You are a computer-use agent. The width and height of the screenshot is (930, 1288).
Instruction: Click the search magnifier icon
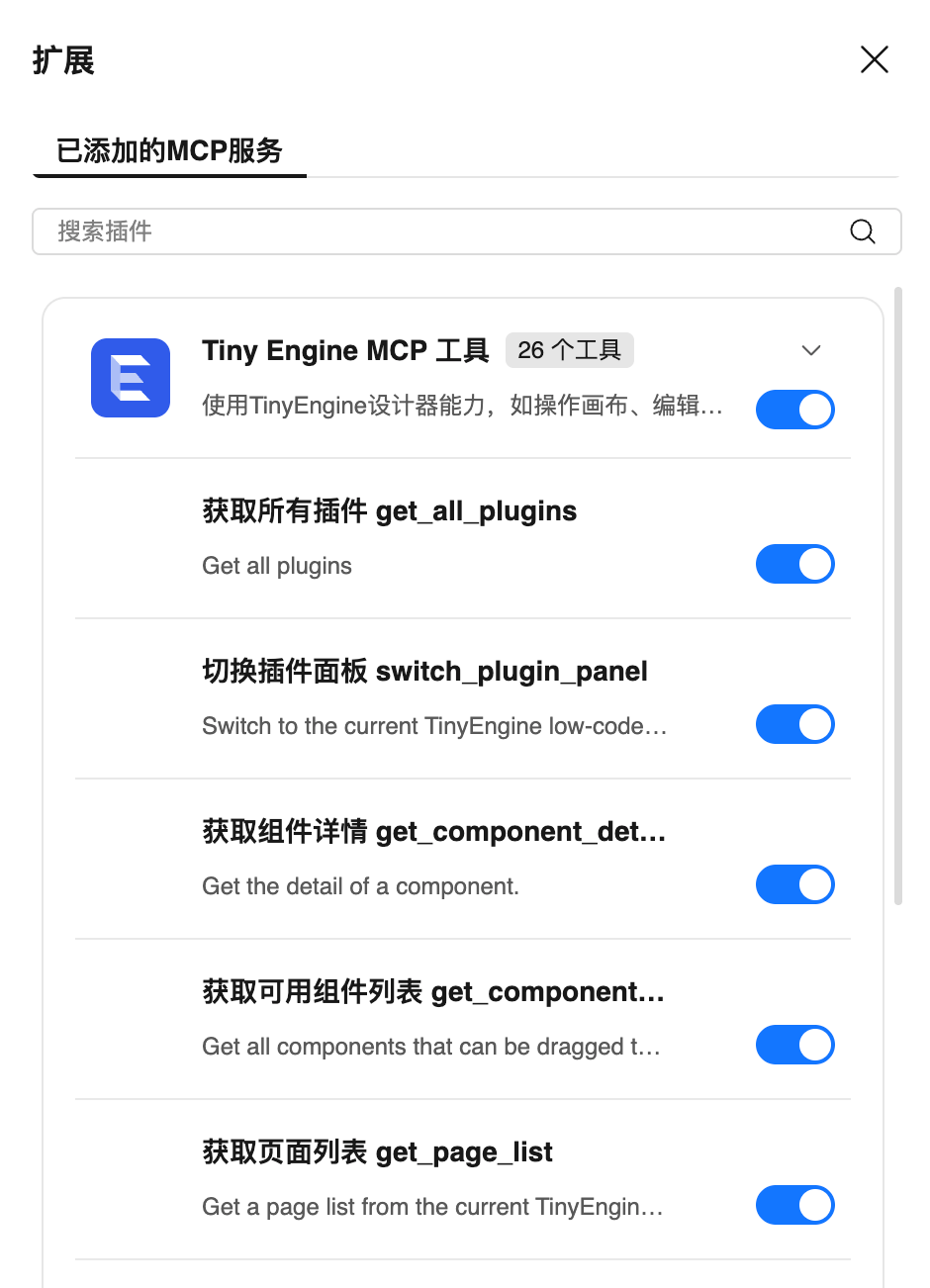coord(862,230)
